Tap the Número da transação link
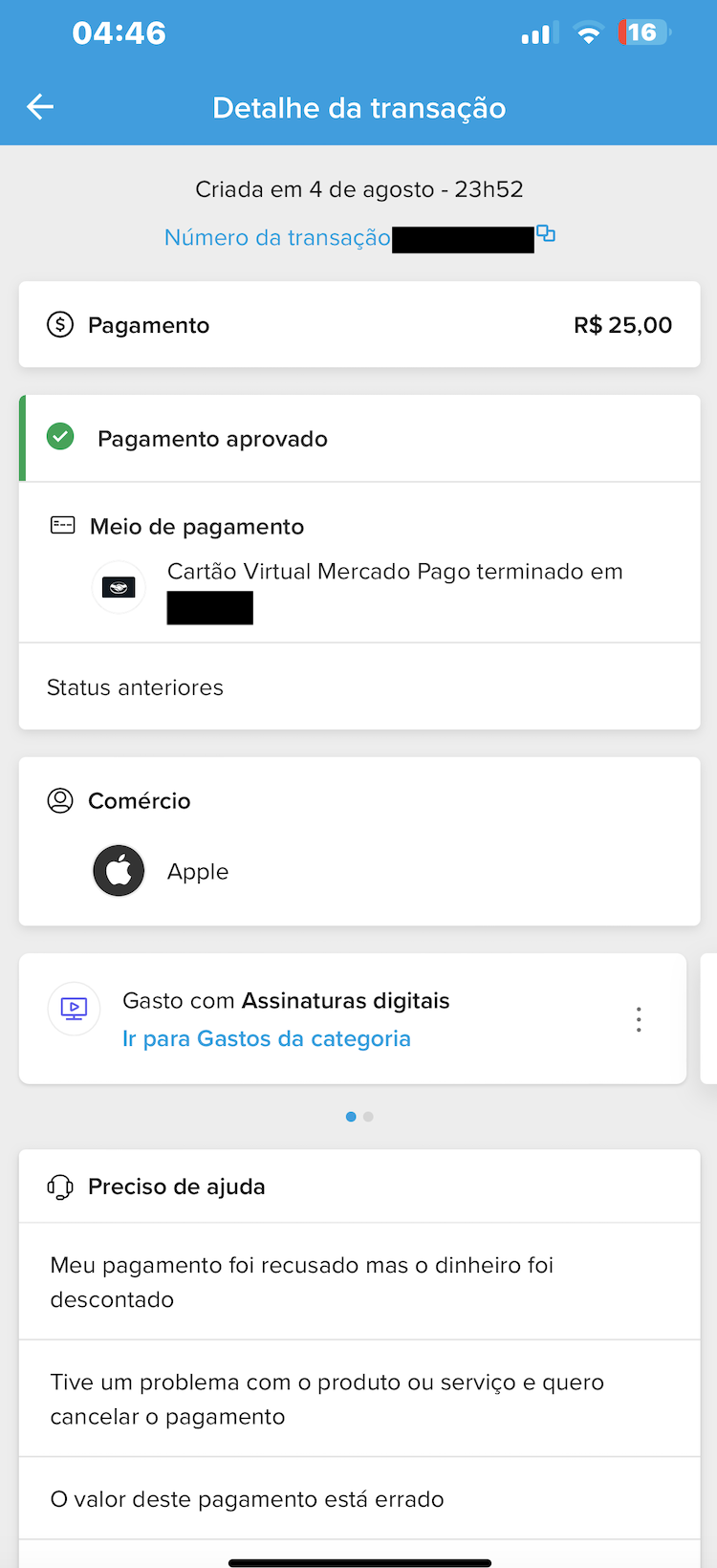717x1568 pixels. coord(277,238)
